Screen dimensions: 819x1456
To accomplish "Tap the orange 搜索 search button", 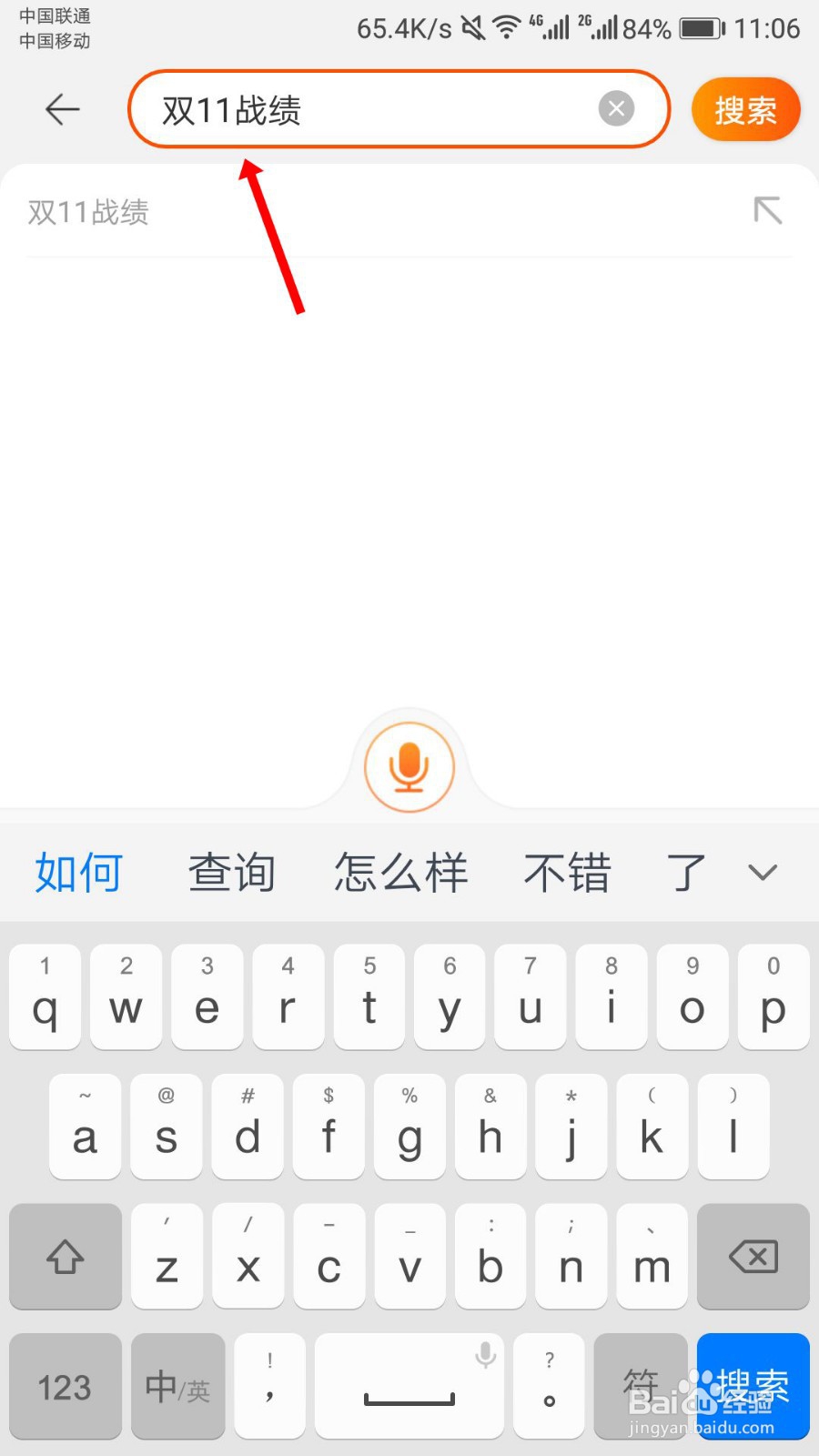I will pos(745,109).
